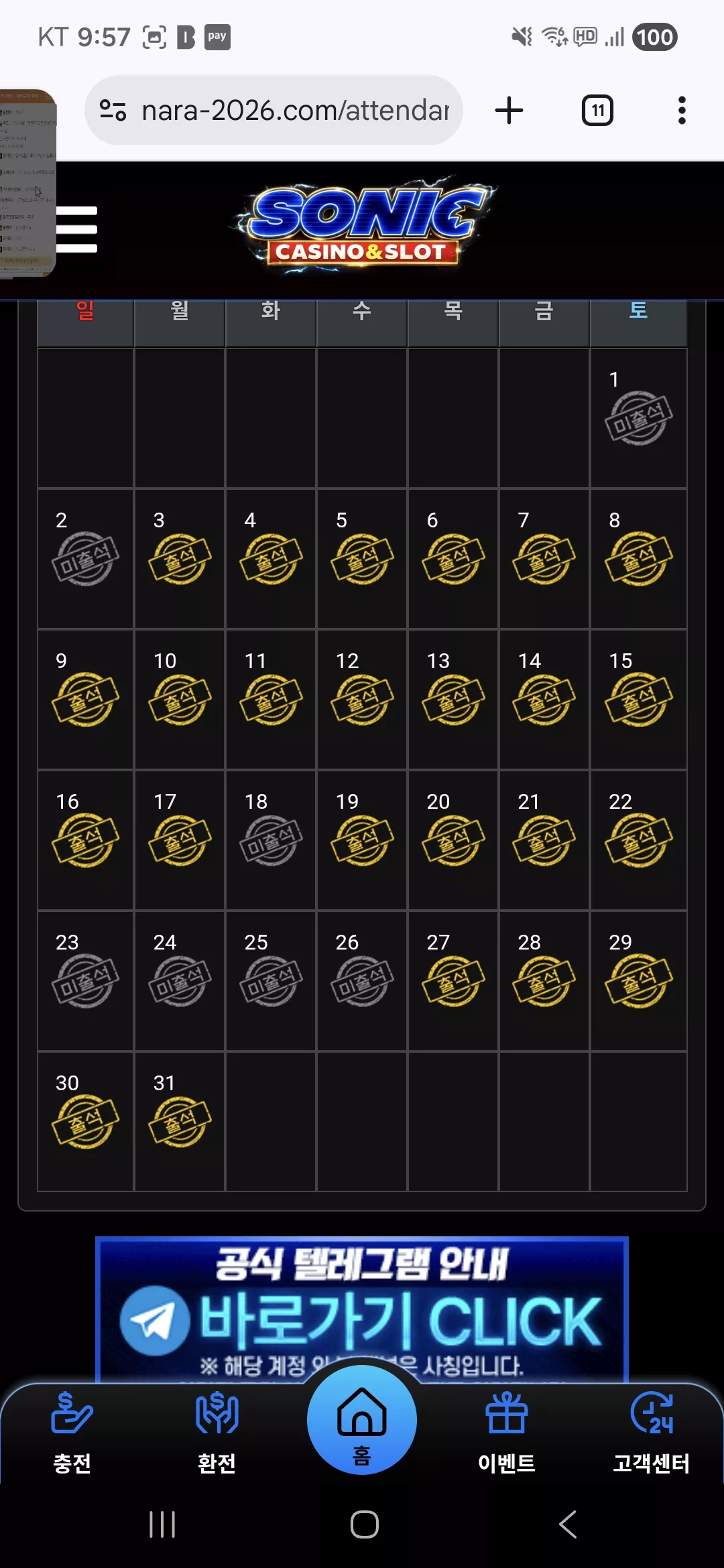The width and height of the screenshot is (724, 1568).
Task: Open a new browser tab
Action: click(x=509, y=111)
